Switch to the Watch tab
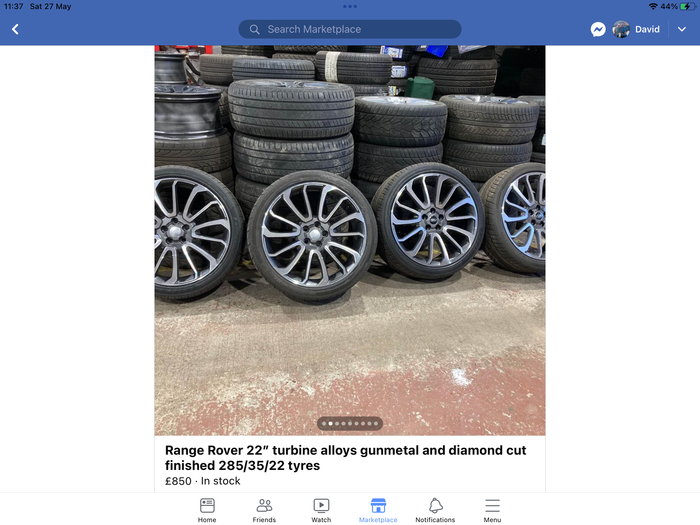 [321, 510]
